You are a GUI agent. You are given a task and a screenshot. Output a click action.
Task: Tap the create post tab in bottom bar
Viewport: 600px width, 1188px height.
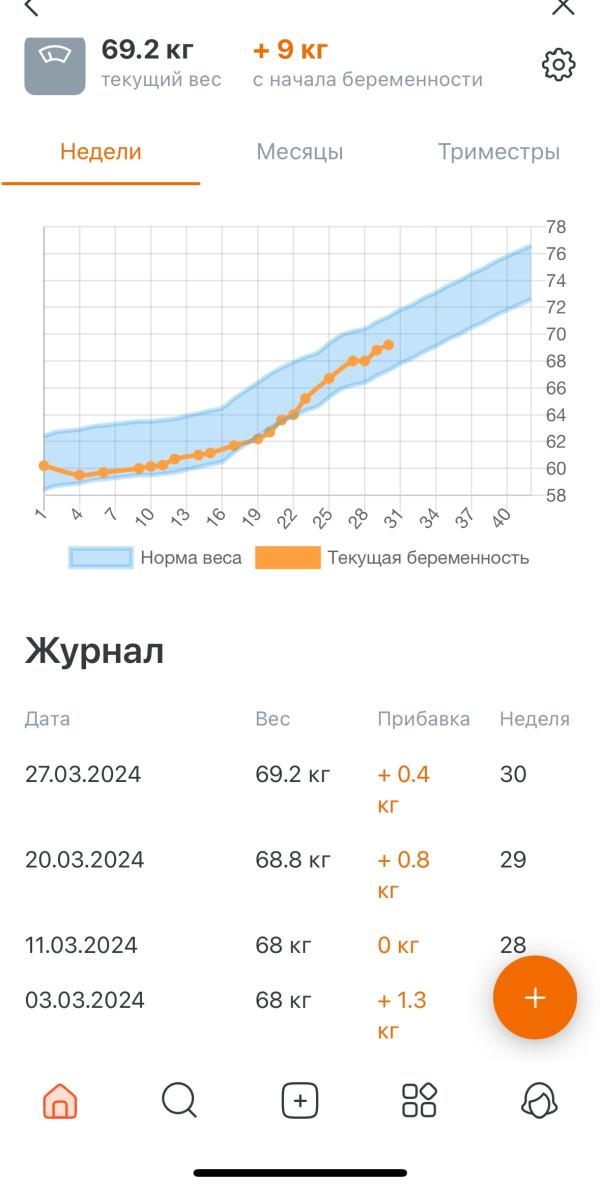[x=300, y=1101]
